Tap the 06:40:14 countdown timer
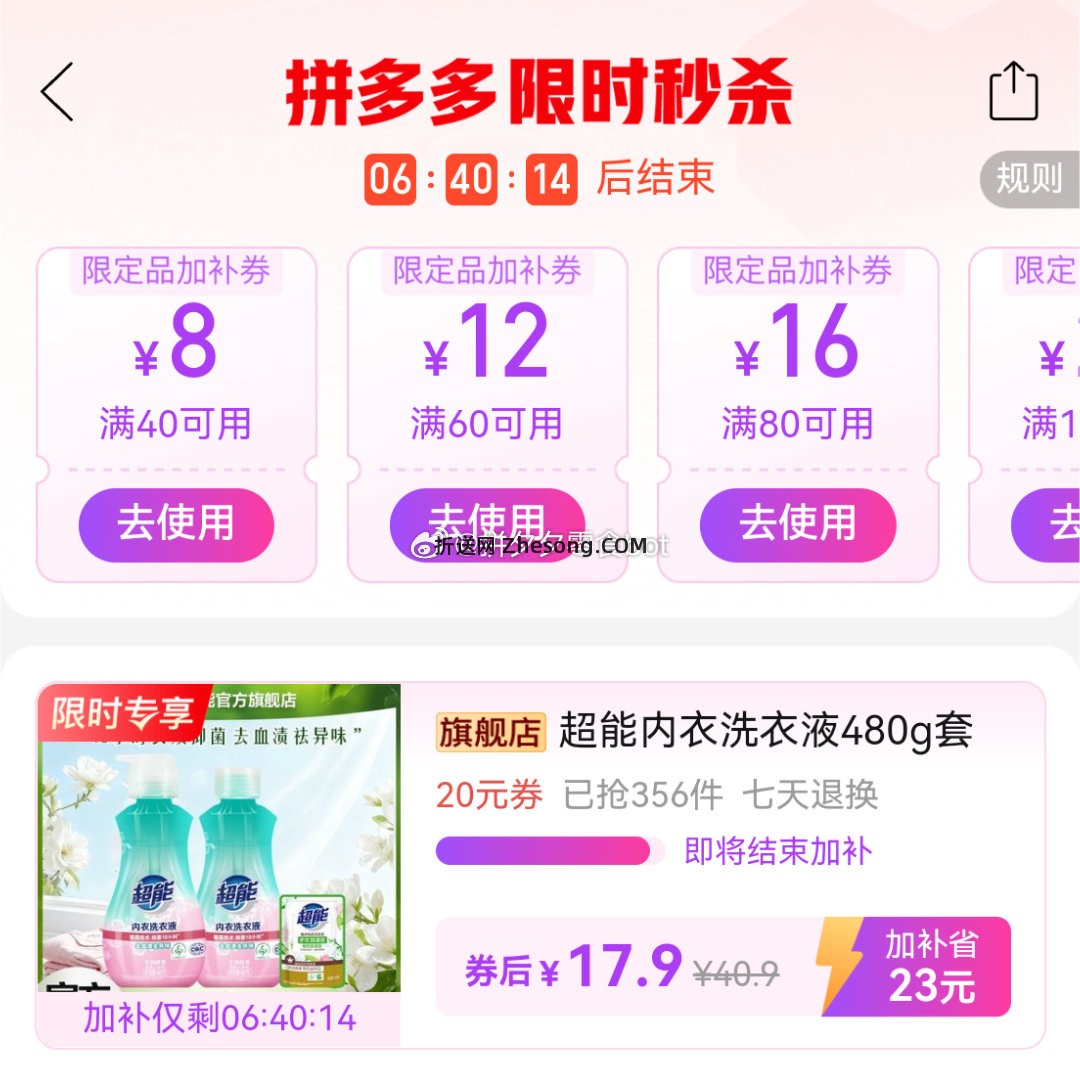The width and height of the screenshot is (1080, 1085). point(471,181)
